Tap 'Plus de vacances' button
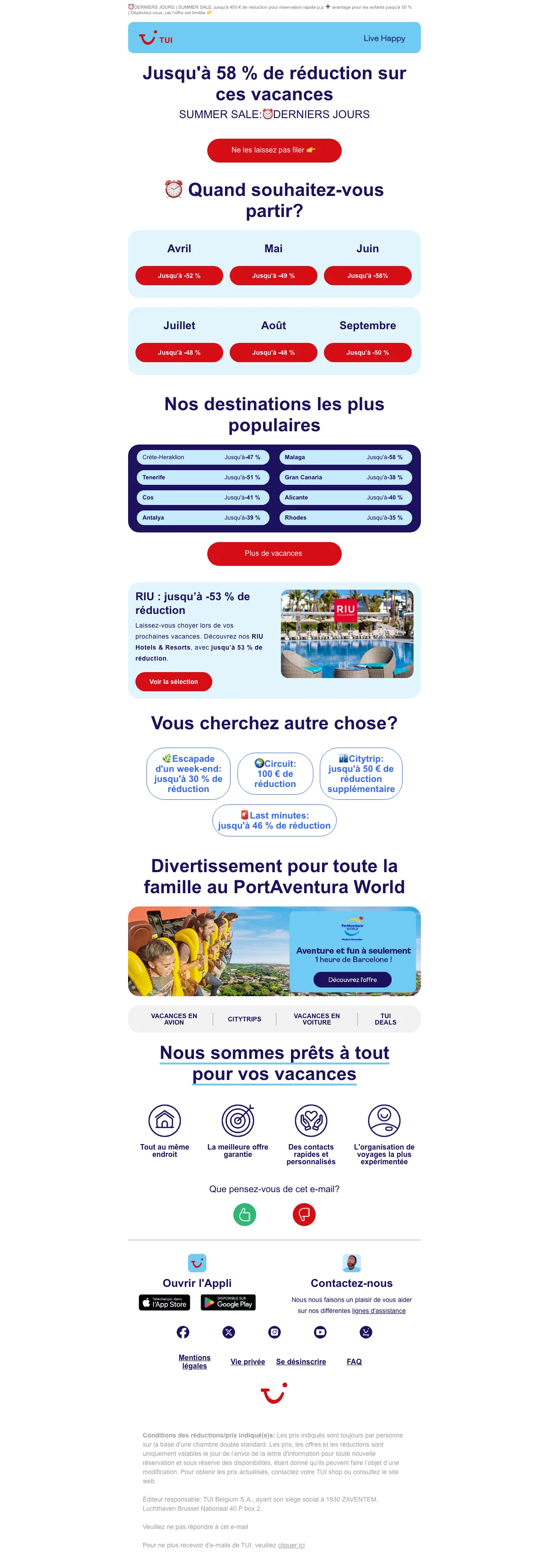The image size is (549, 1568). (x=274, y=553)
